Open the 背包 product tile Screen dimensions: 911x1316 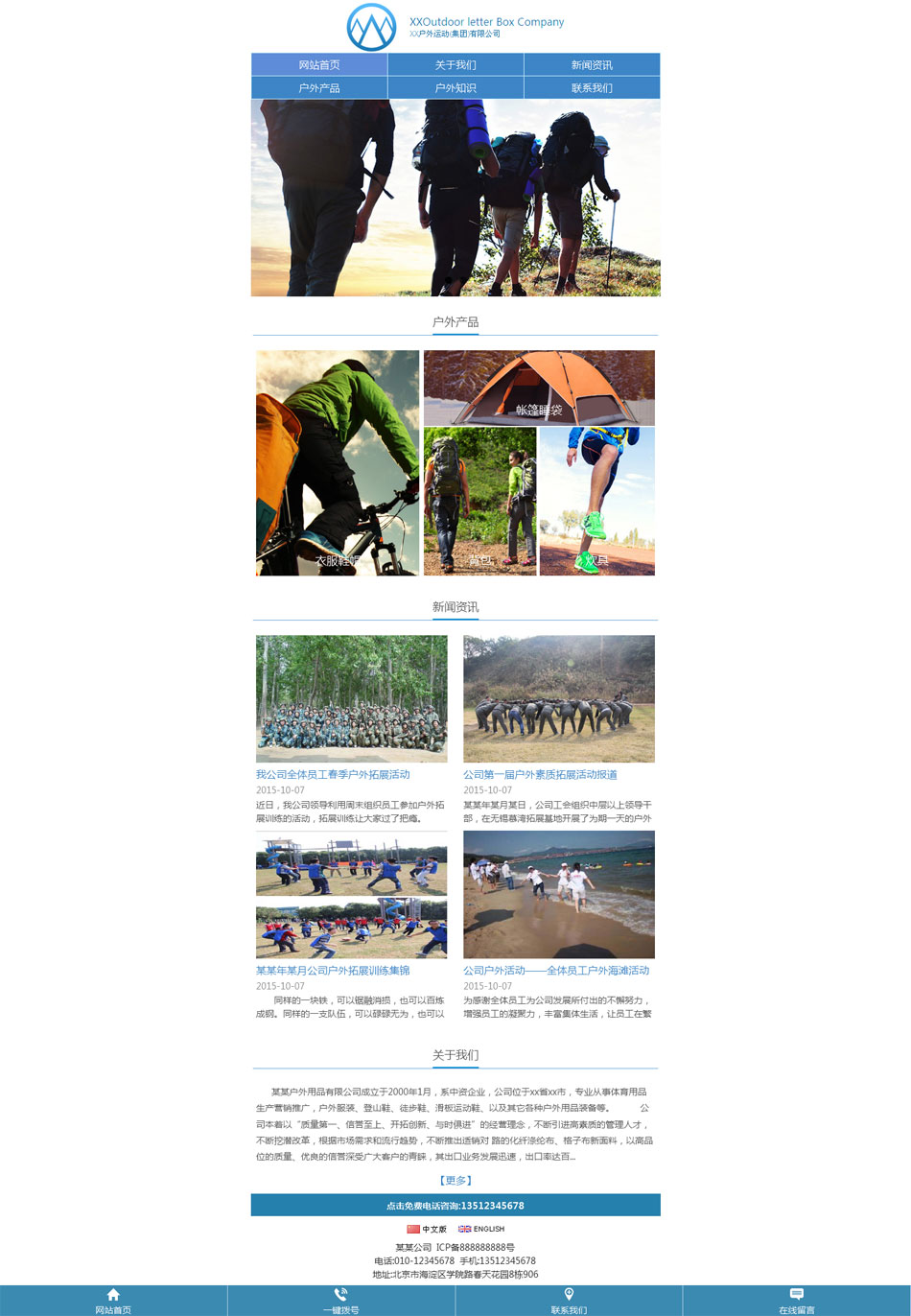(x=479, y=502)
